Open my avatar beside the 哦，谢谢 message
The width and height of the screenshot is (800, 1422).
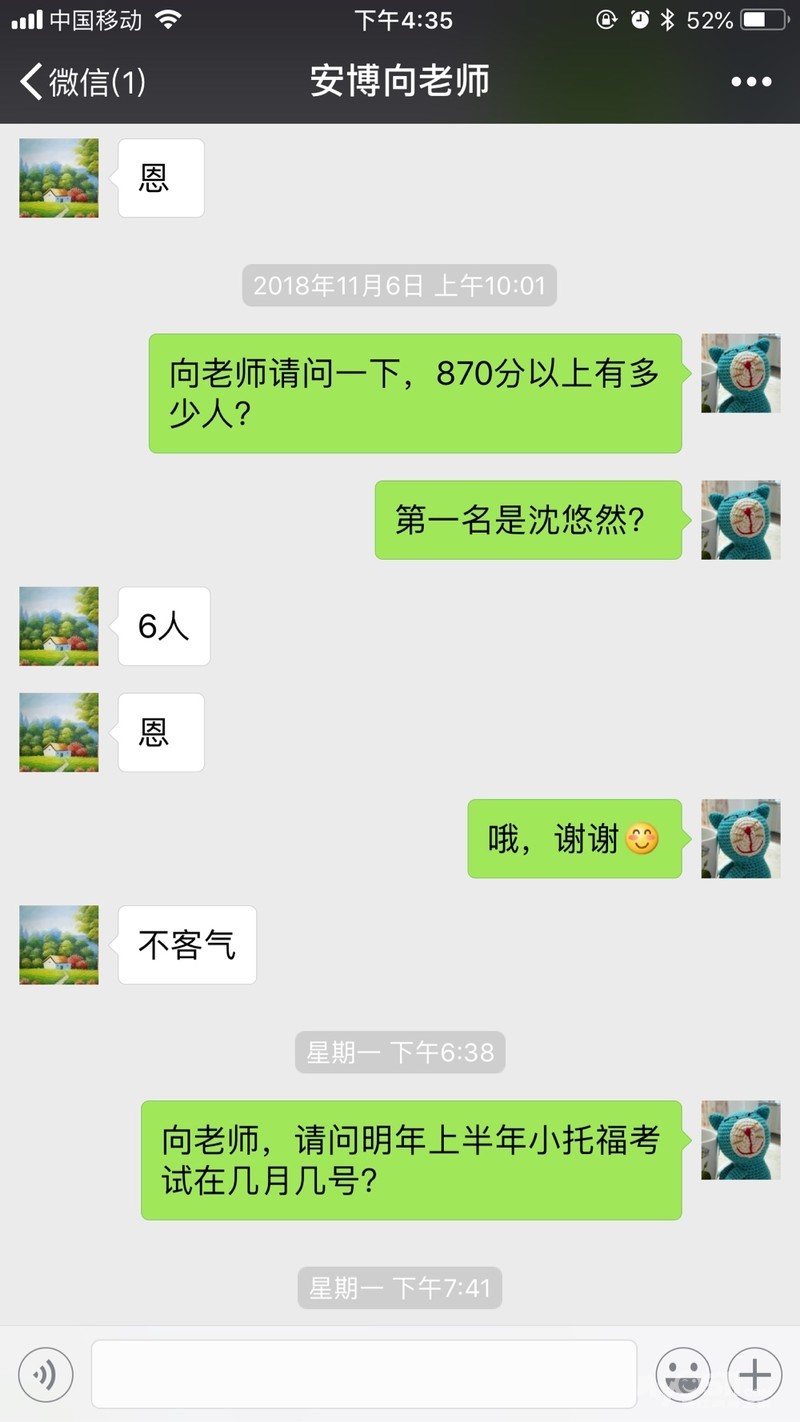[x=740, y=838]
